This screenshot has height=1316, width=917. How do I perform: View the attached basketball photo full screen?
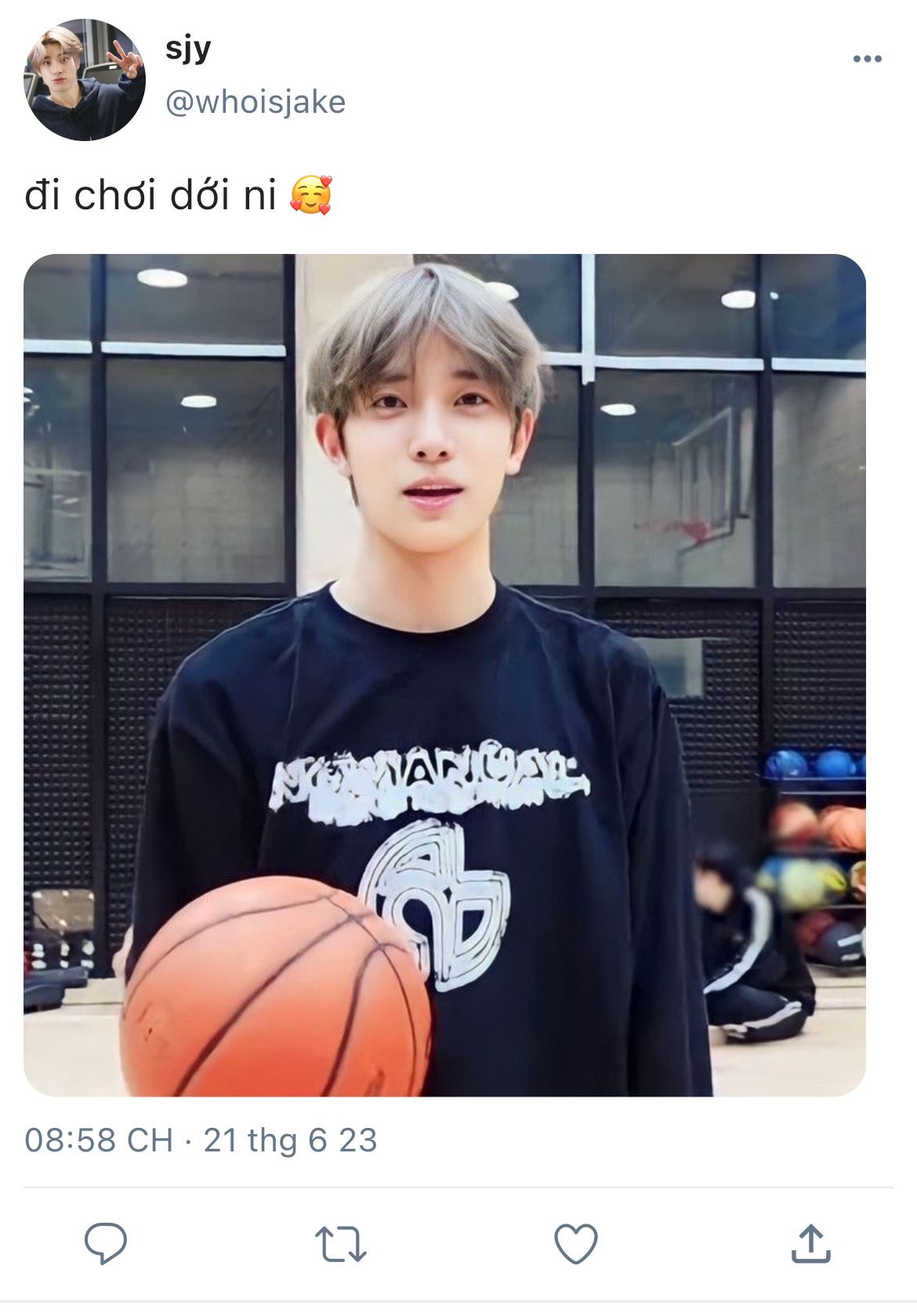[444, 675]
